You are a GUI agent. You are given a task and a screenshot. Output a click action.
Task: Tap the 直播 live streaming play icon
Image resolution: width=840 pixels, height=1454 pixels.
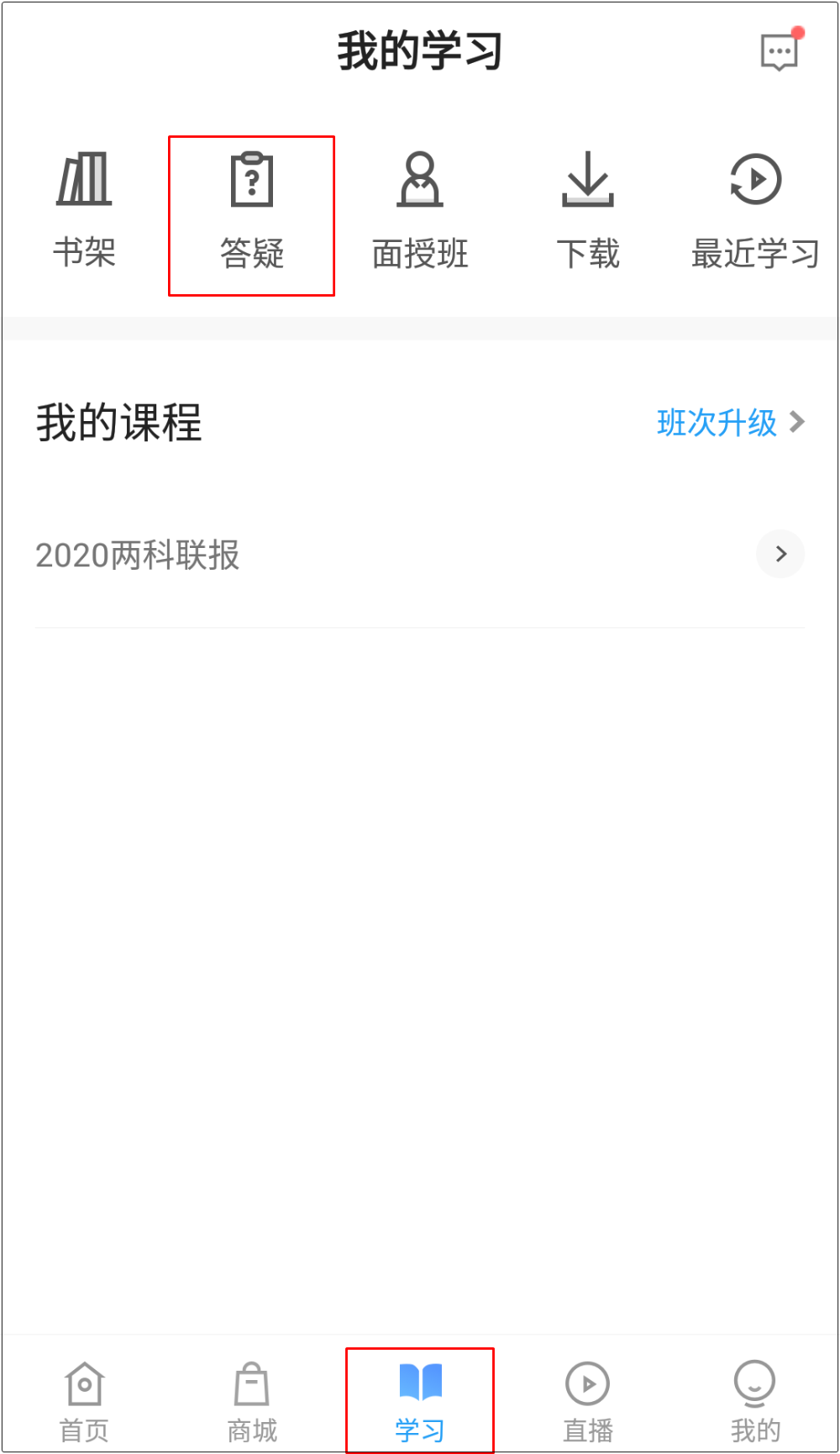coord(587,1383)
